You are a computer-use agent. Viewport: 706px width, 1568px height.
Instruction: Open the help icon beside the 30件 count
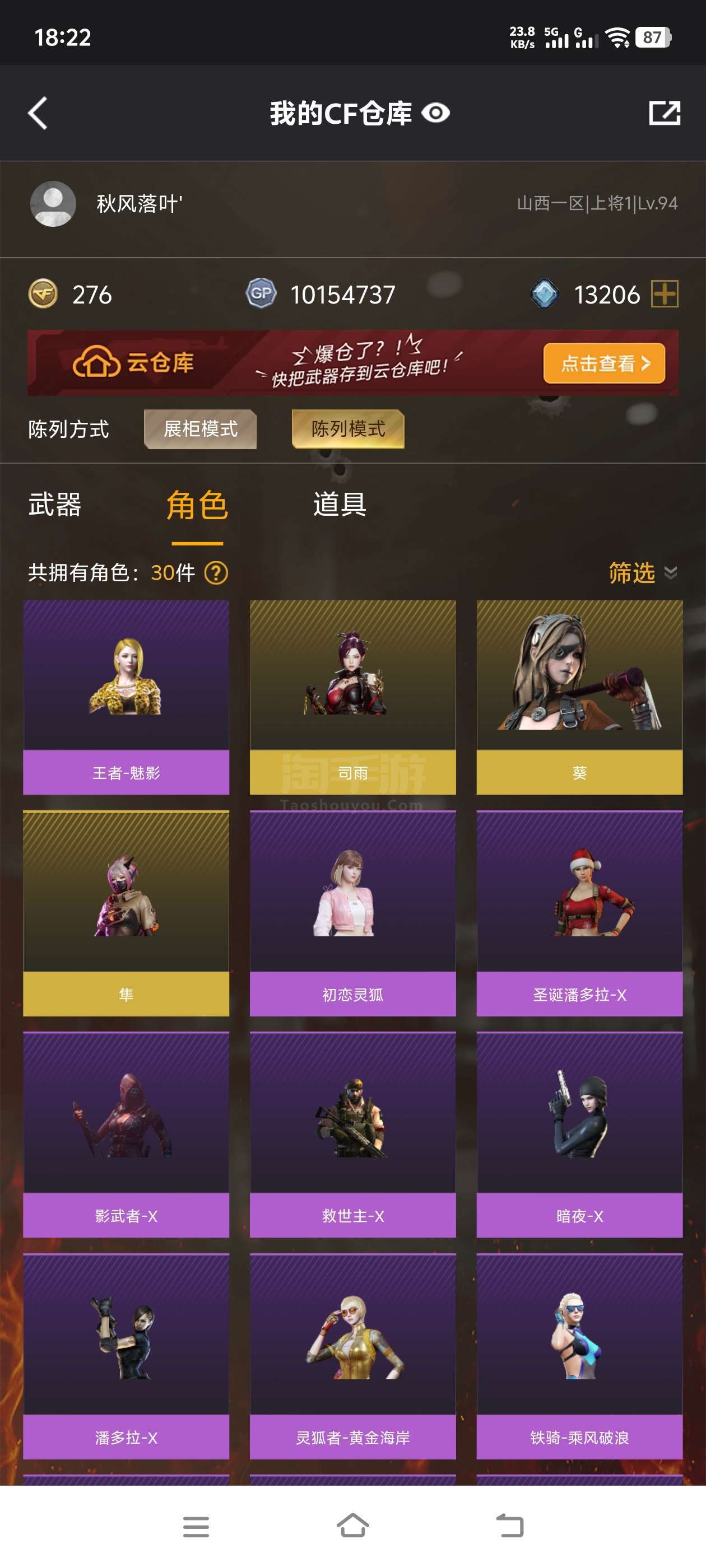click(216, 573)
